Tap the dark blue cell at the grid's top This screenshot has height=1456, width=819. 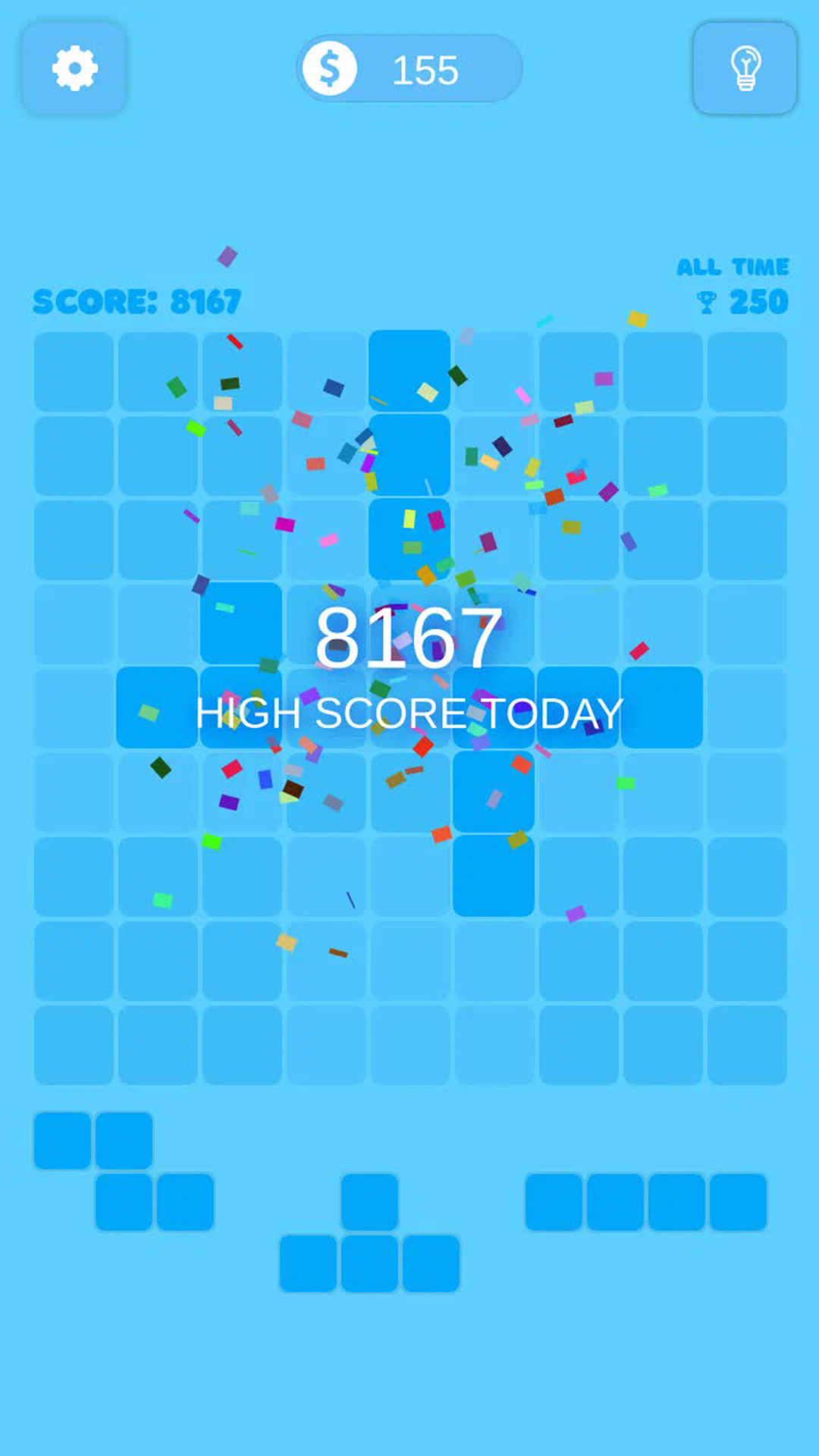click(409, 372)
